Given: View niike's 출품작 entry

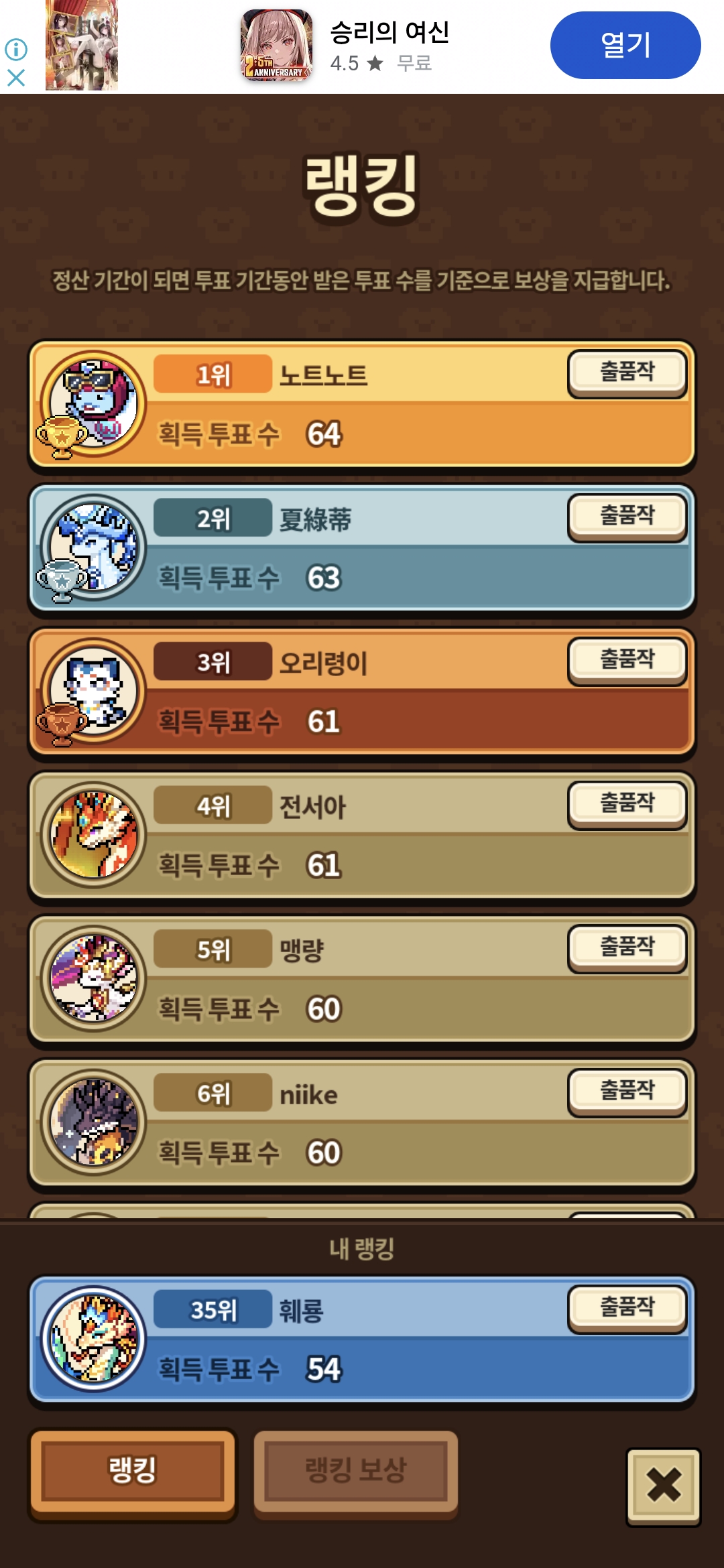Looking at the screenshot, I should pyautogui.click(x=627, y=1091).
